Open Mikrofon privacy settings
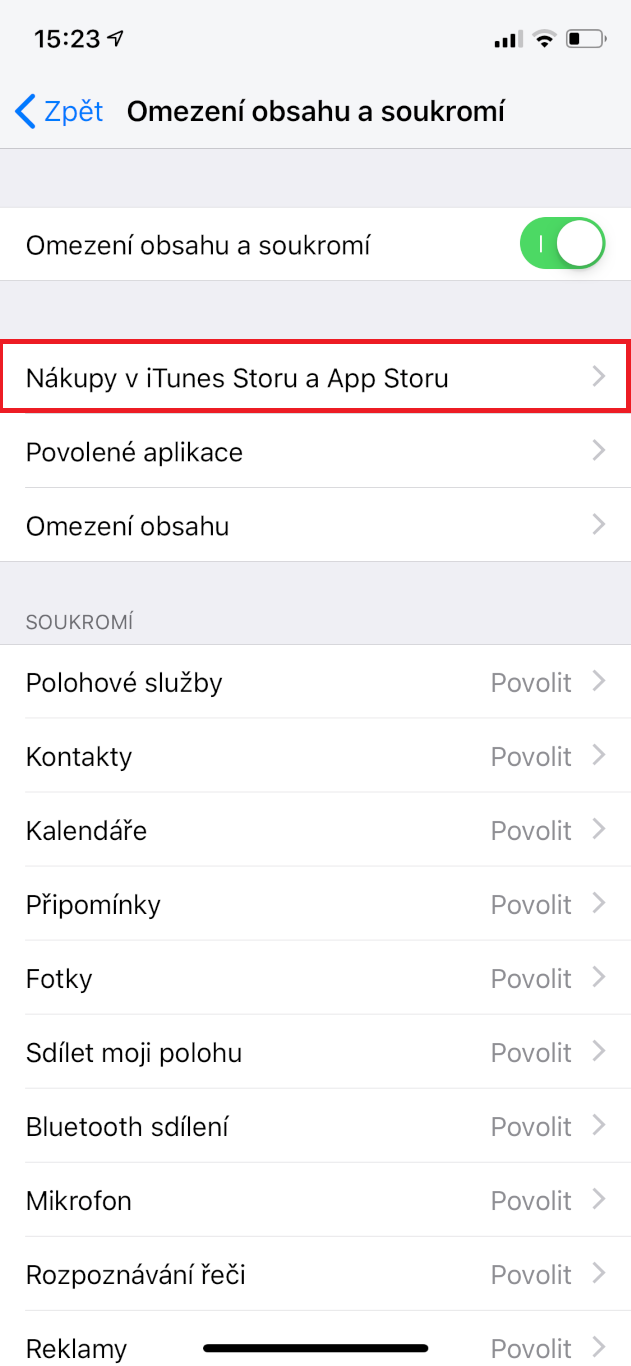 pos(315,1201)
